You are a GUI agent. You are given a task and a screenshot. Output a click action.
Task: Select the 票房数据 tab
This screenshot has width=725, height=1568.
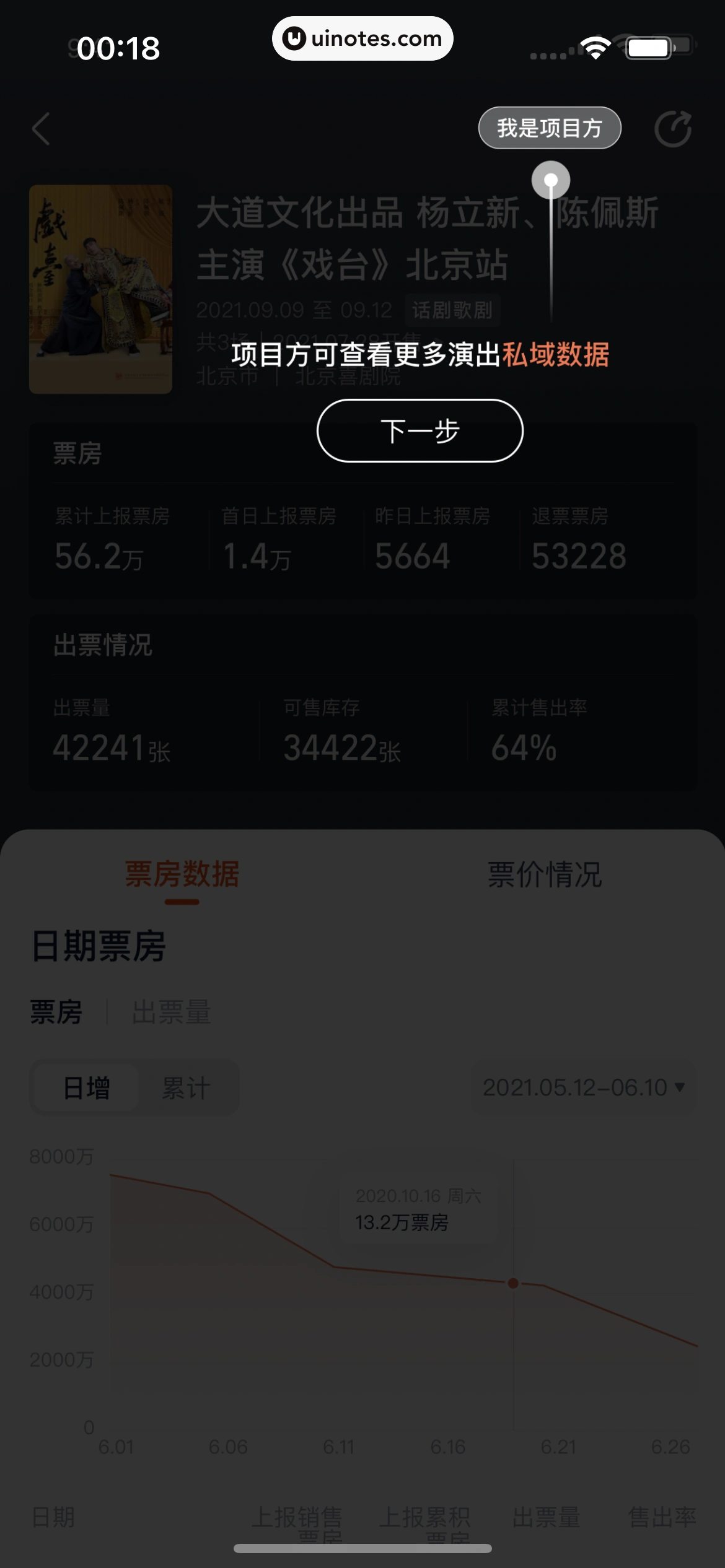coord(182,875)
